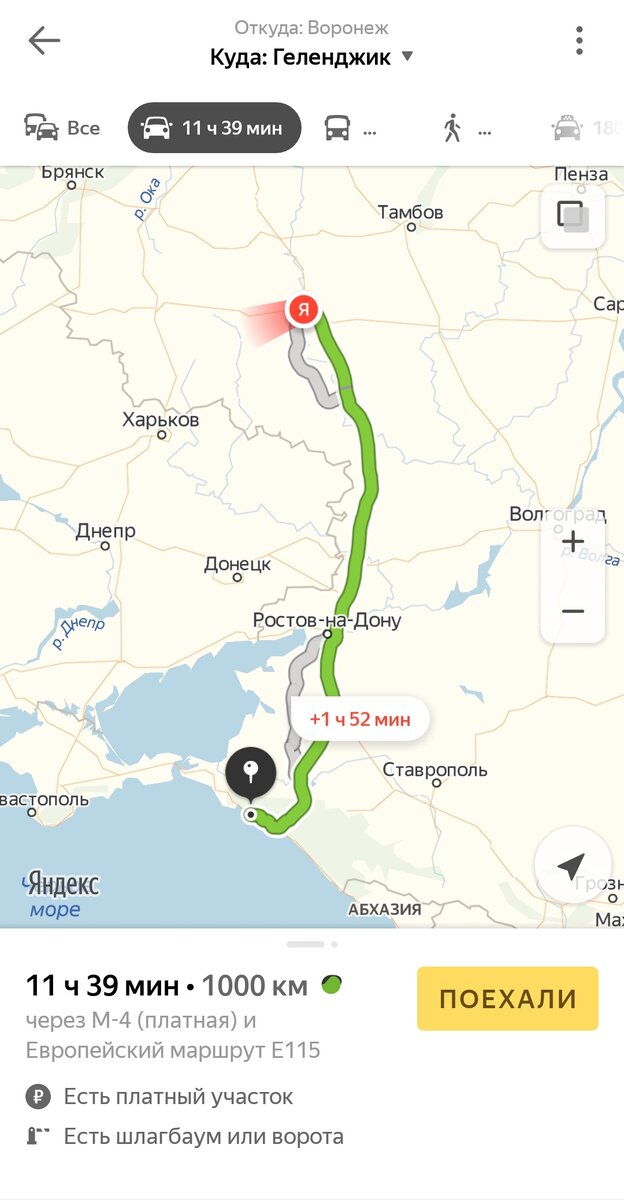Switch to the taxi route tab
This screenshot has width=624, height=1200.
click(586, 128)
